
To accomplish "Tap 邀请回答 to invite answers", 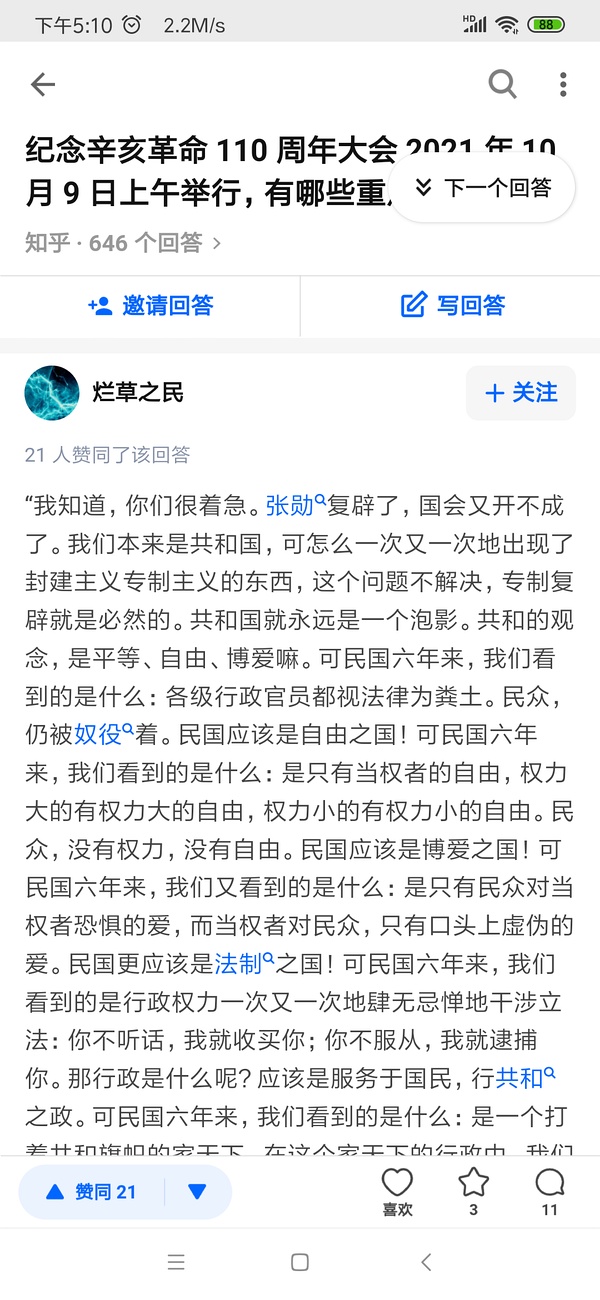I will point(150,305).
